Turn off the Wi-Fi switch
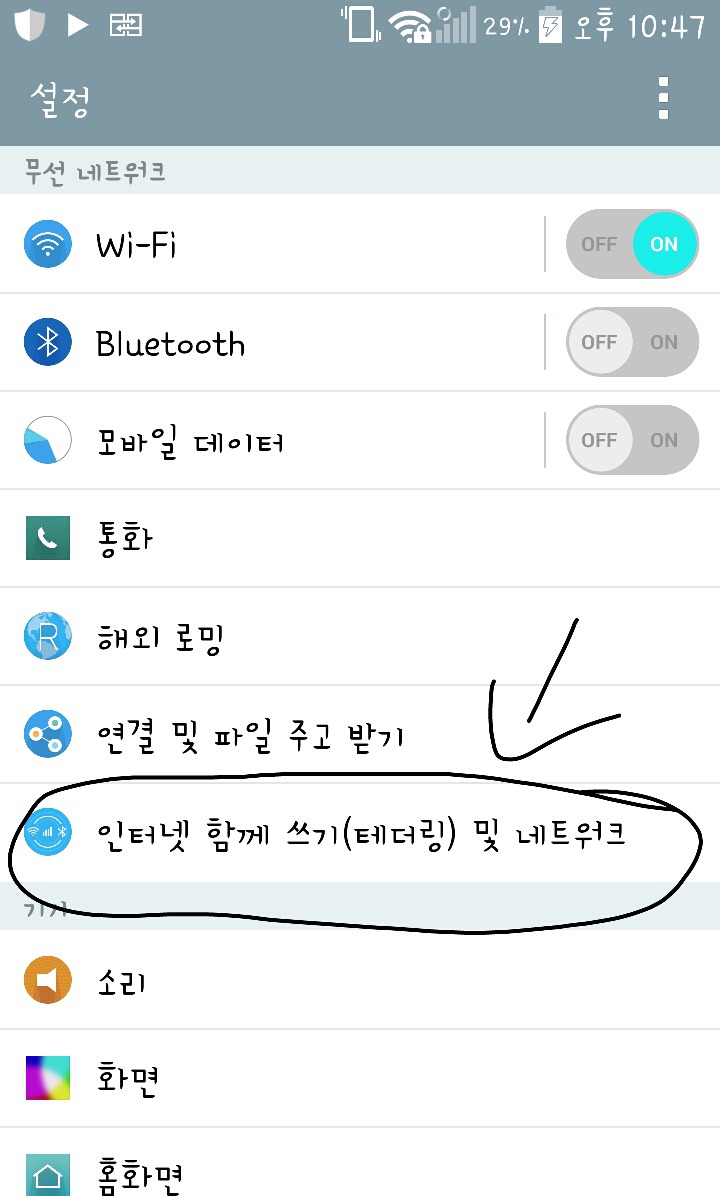The image size is (720, 1196). [x=632, y=244]
